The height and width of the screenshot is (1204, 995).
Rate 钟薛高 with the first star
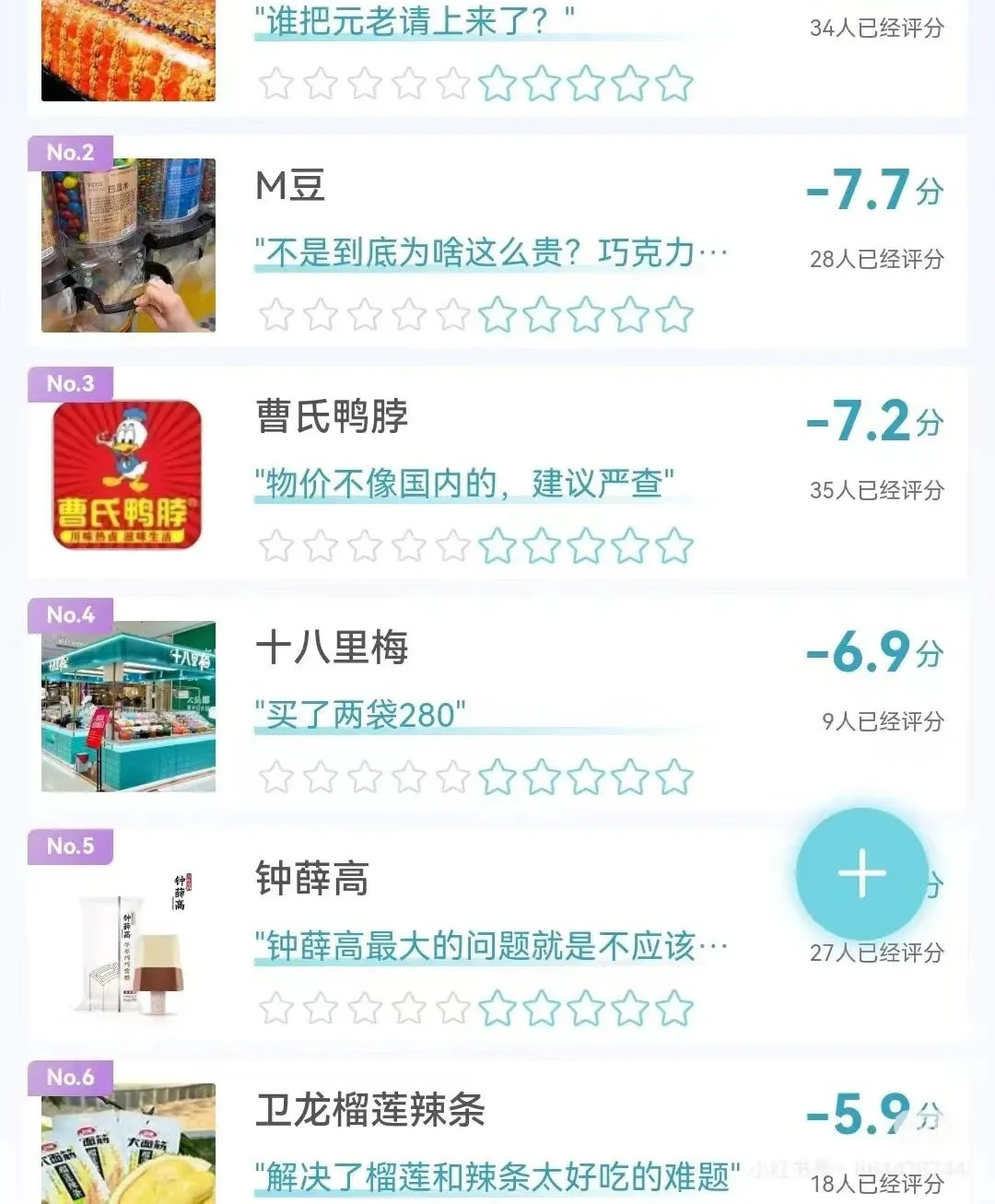(275, 1008)
